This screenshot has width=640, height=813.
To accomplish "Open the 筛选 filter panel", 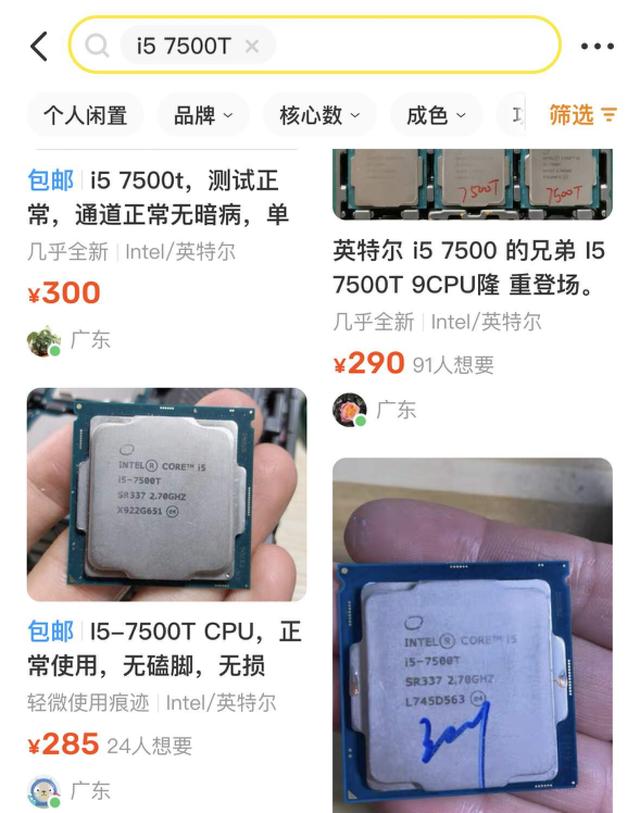I will tap(582, 115).
